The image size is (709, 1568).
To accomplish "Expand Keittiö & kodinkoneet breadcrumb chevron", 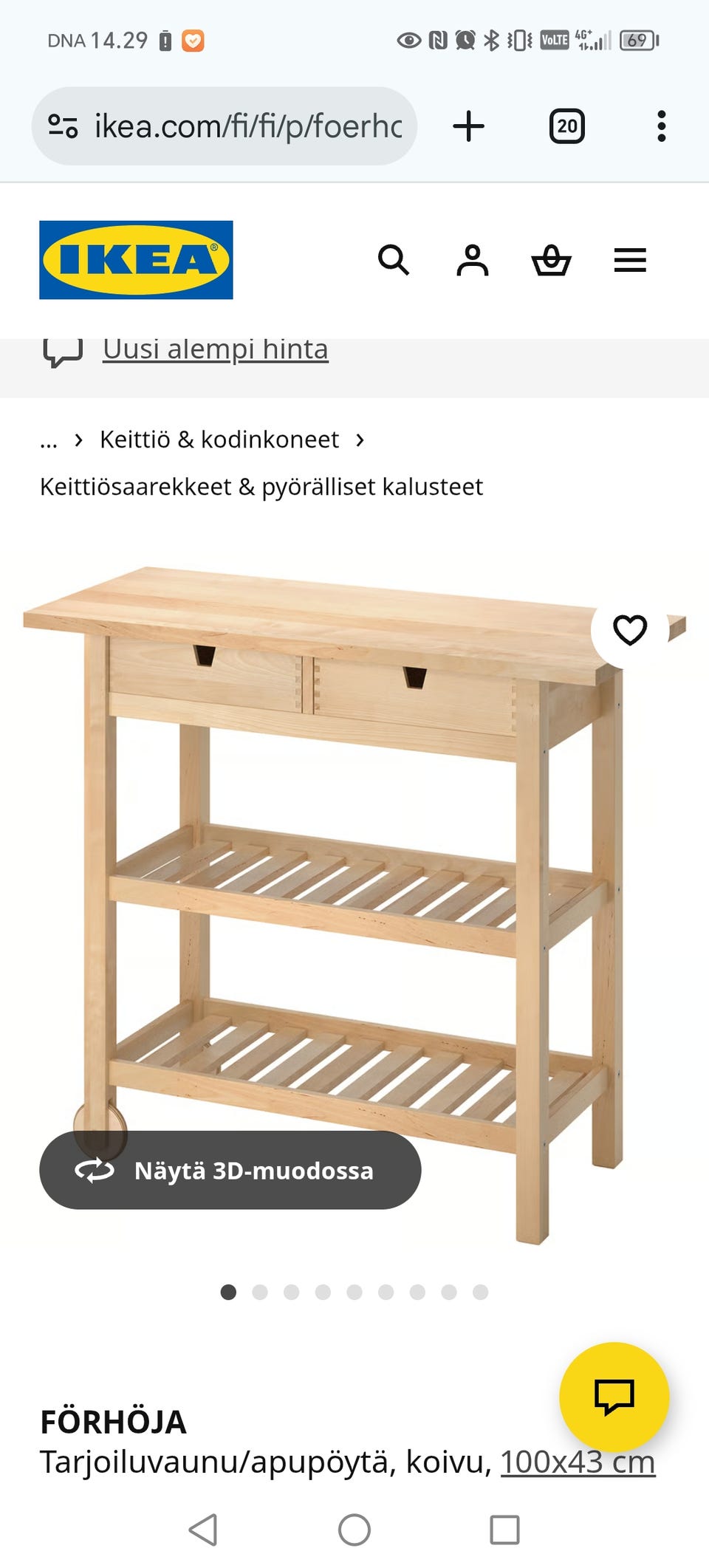I will click(361, 440).
